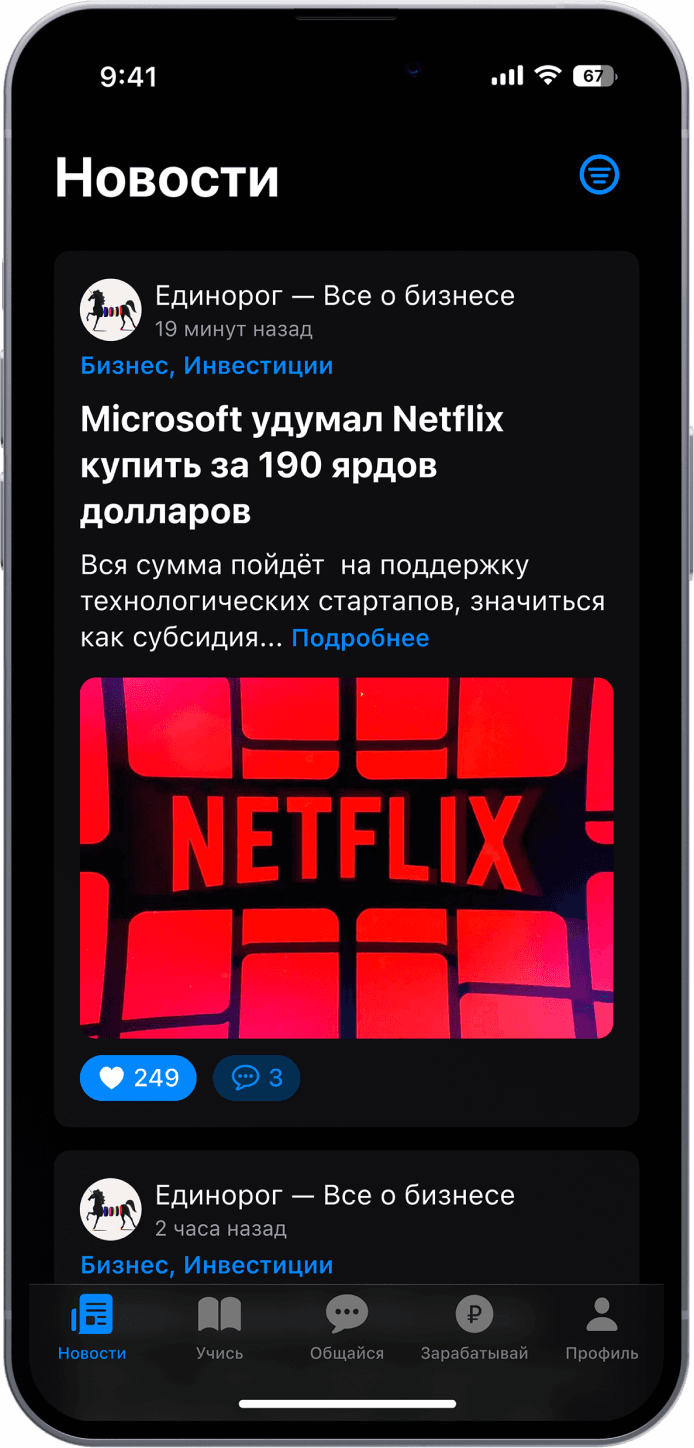The height and width of the screenshot is (1448, 694).
Task: Open the Microsoft Netflix headline article
Action: coord(292,465)
